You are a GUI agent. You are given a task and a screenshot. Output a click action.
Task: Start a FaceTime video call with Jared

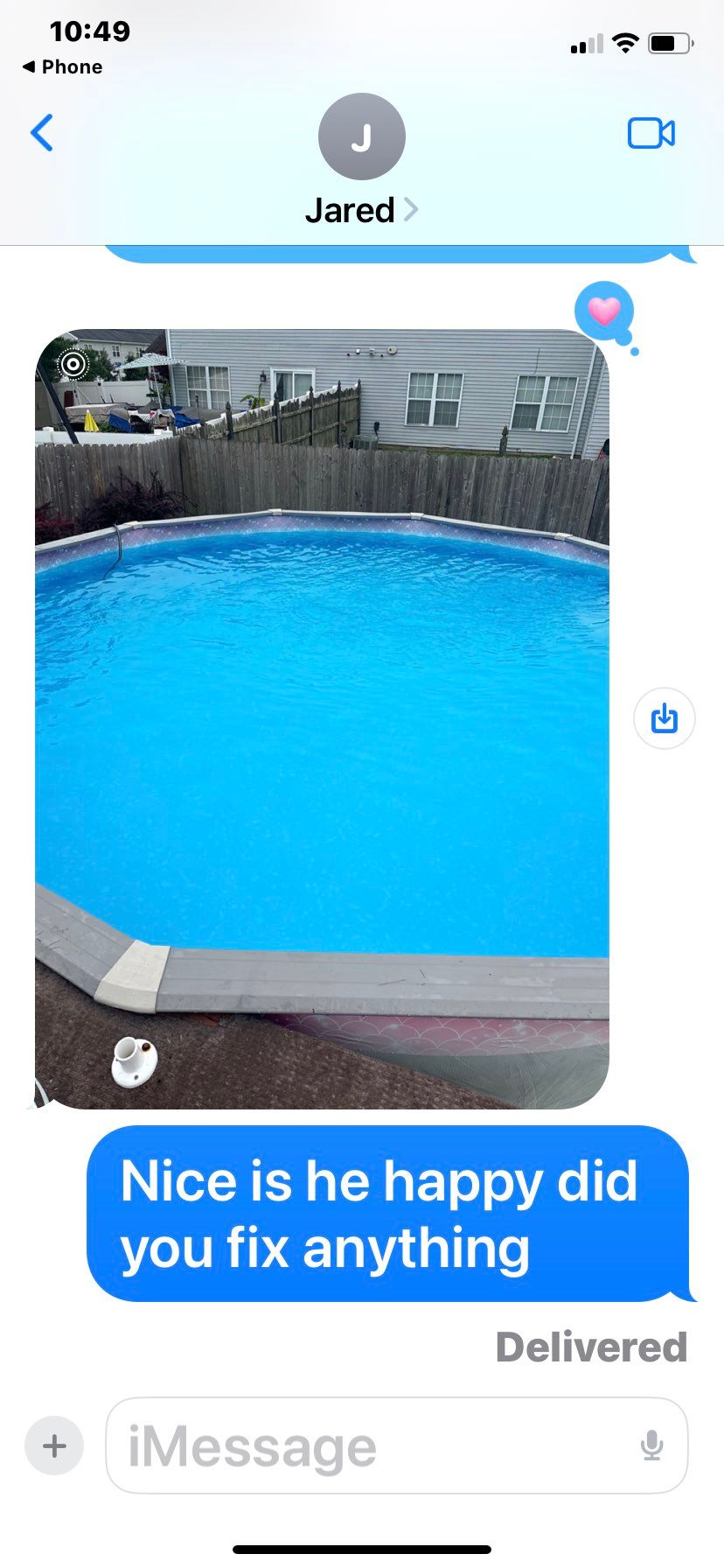coord(651,133)
